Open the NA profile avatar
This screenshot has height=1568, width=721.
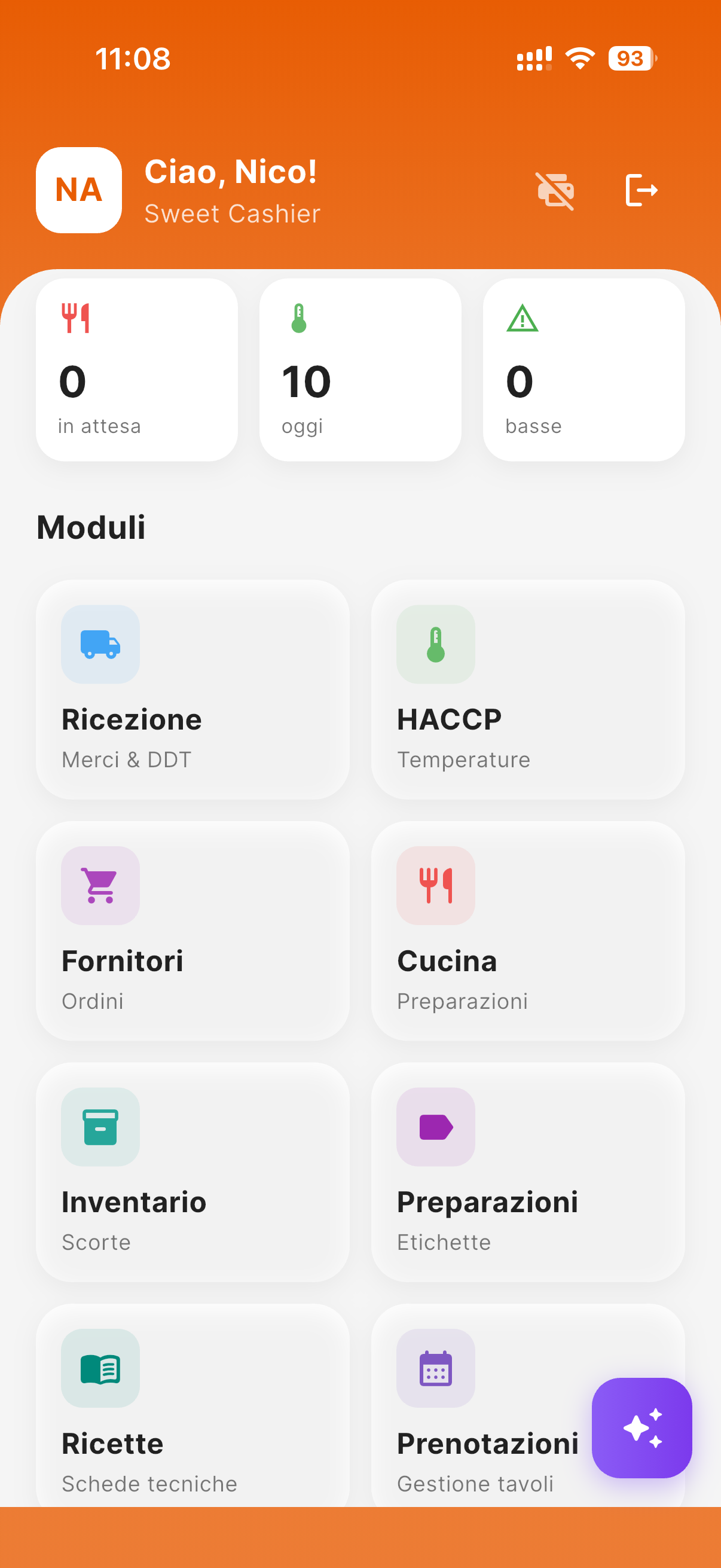(x=79, y=191)
